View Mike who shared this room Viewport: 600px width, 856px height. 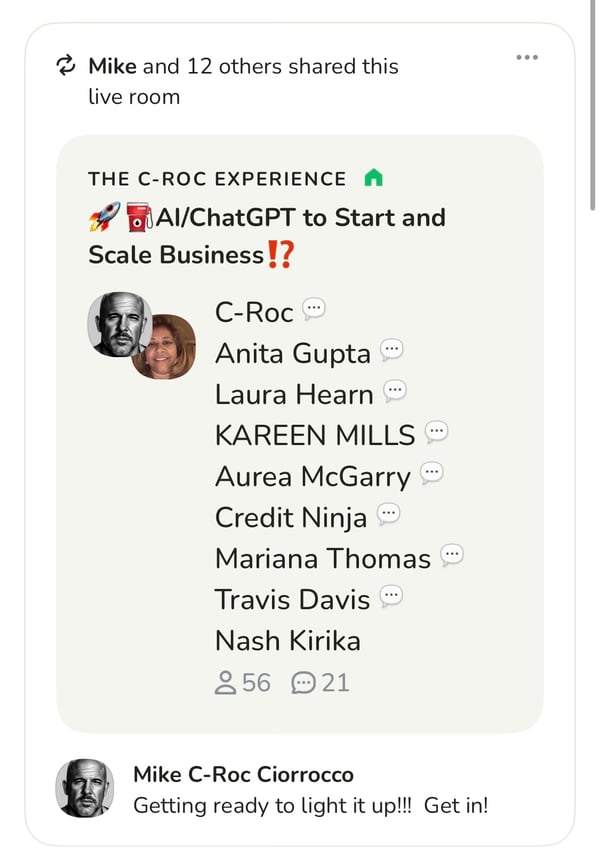click(x=113, y=66)
